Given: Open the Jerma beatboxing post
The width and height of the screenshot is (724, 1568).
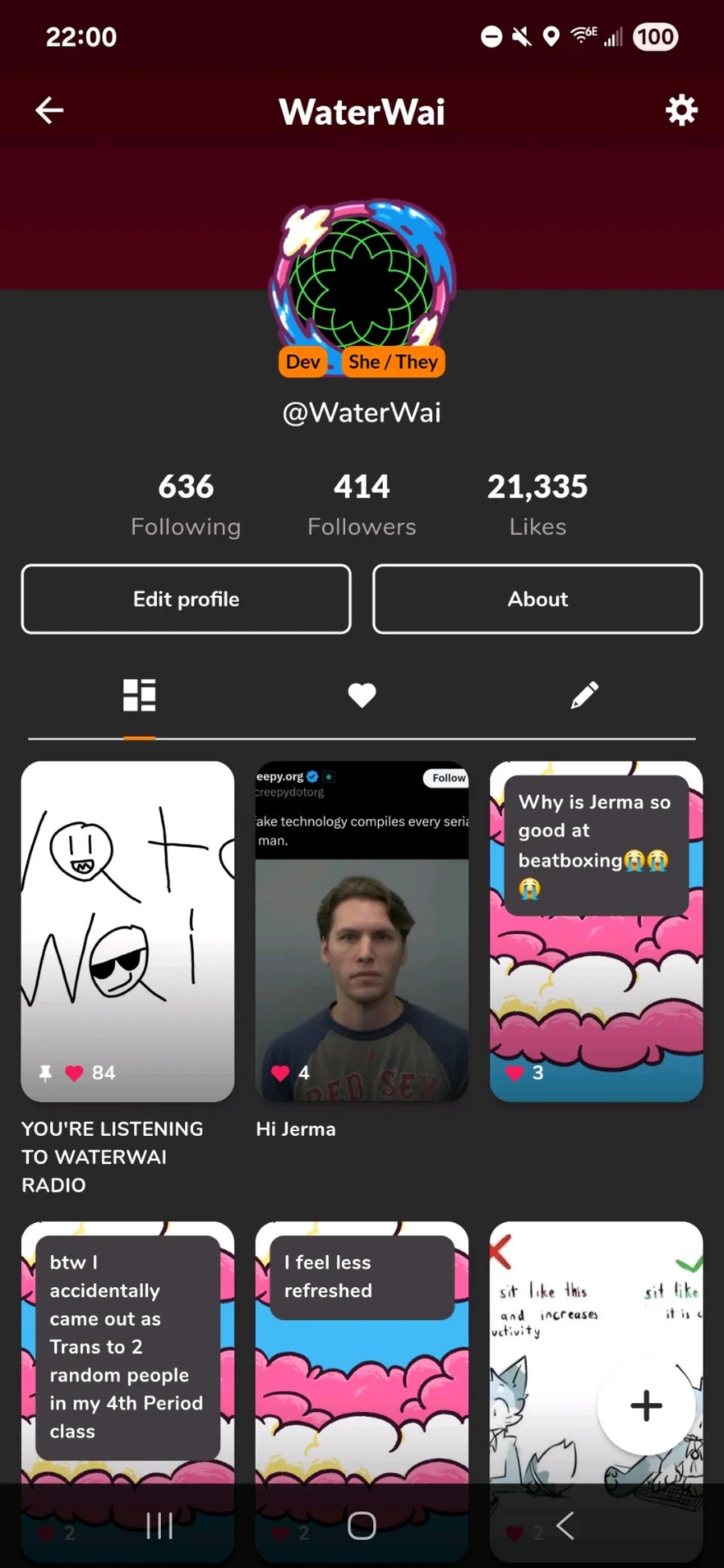Looking at the screenshot, I should tap(596, 931).
